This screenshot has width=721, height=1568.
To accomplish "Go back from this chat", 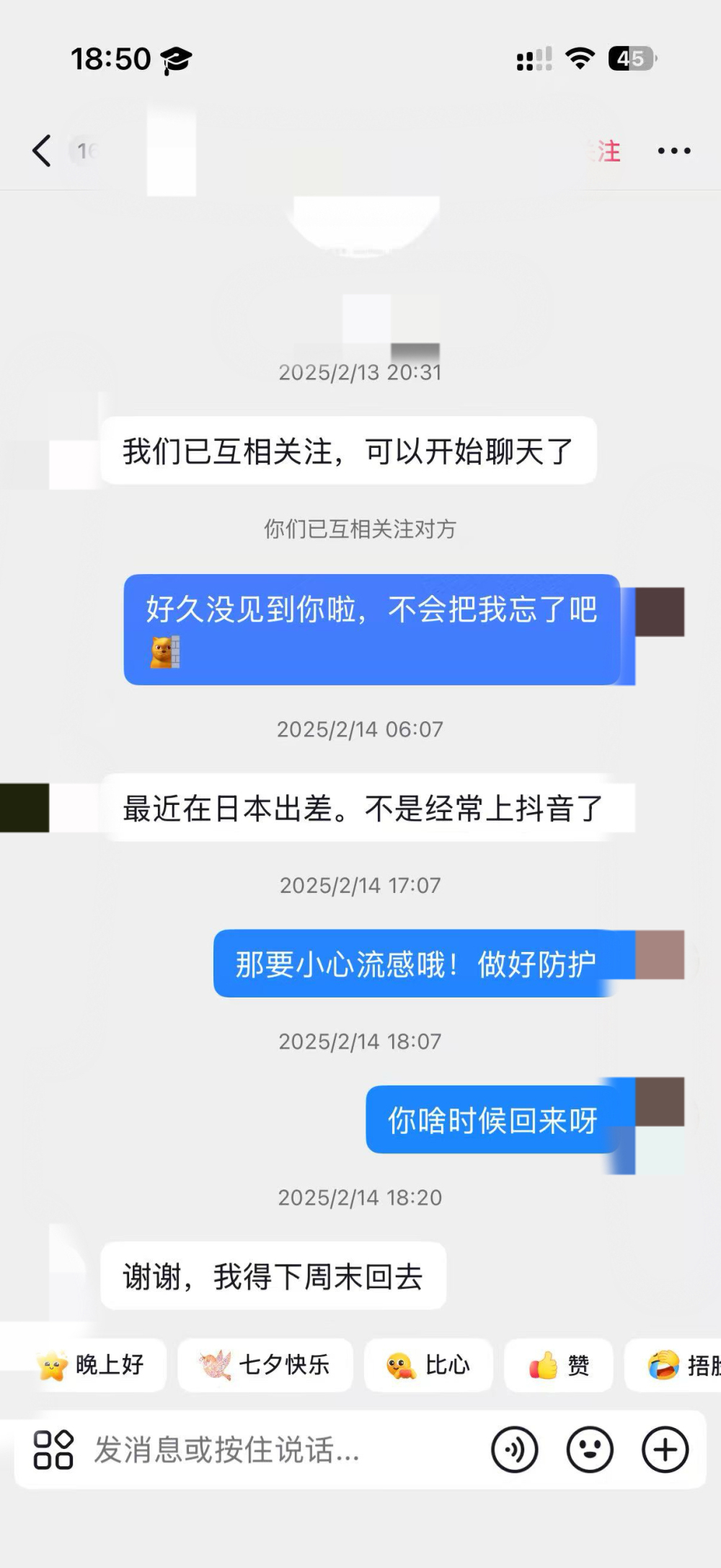I will point(42,151).
